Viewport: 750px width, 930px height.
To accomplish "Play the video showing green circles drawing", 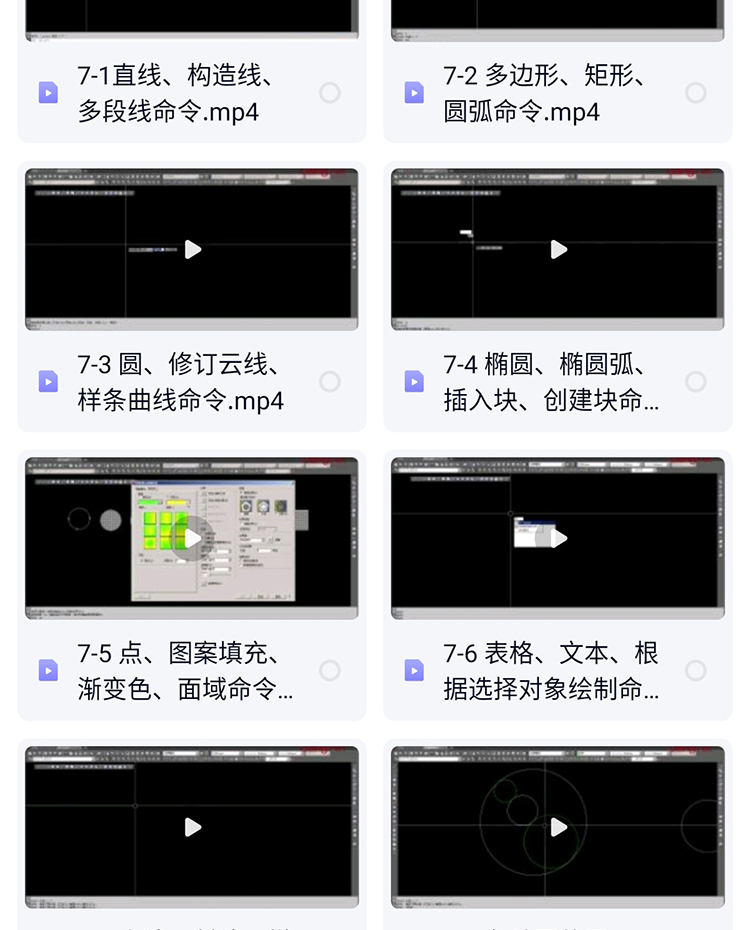I will coord(559,827).
